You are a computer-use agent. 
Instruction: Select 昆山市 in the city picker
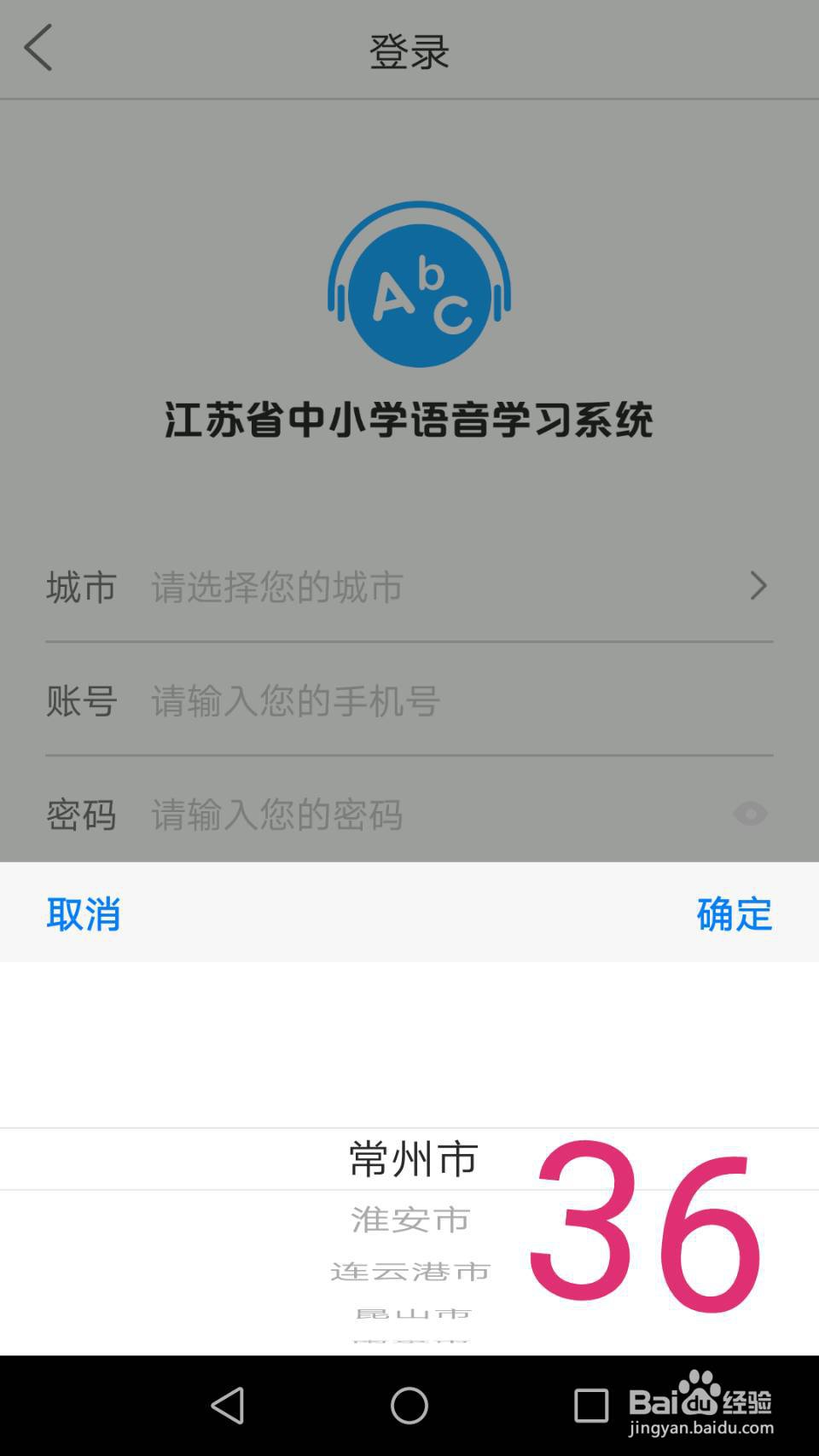(x=412, y=1314)
